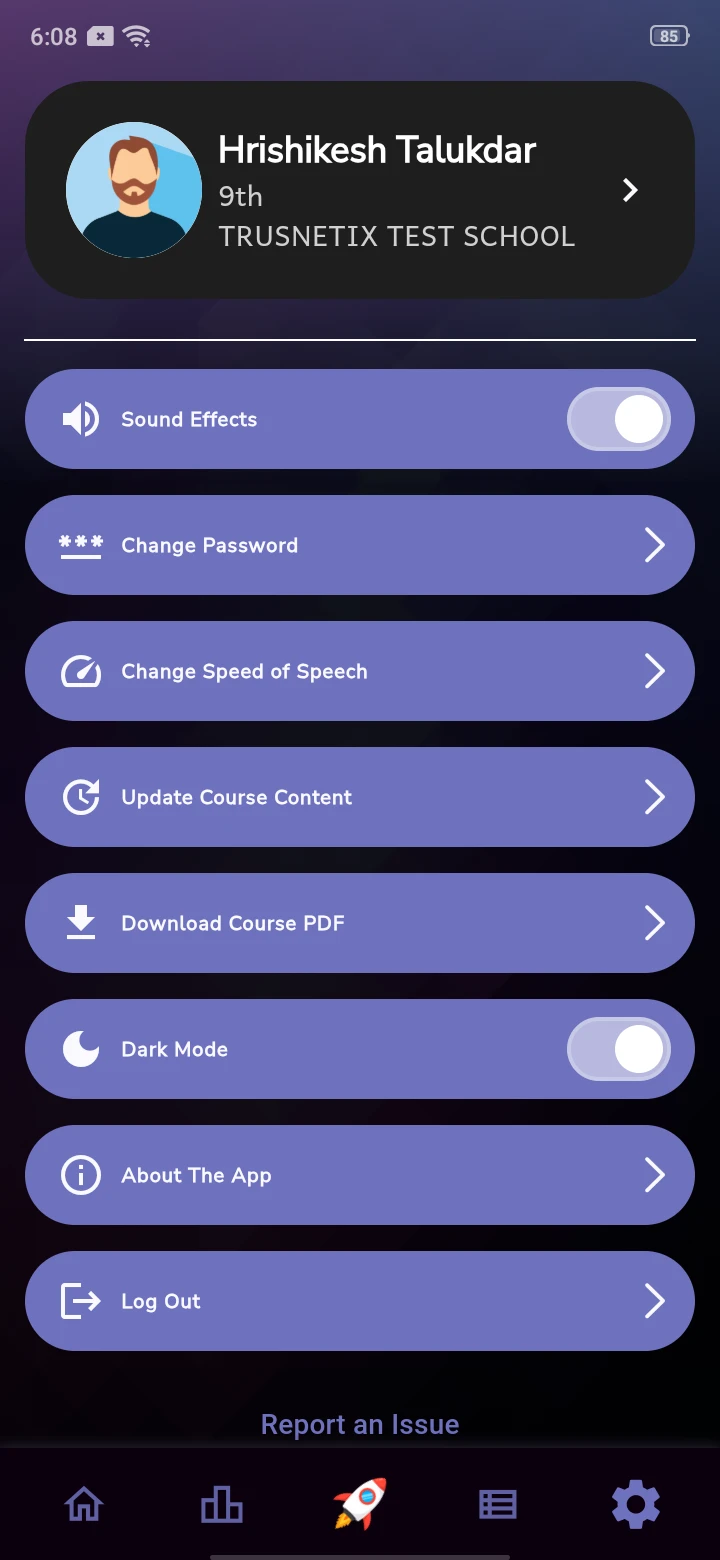Open the rocket tab

[x=360, y=1504]
